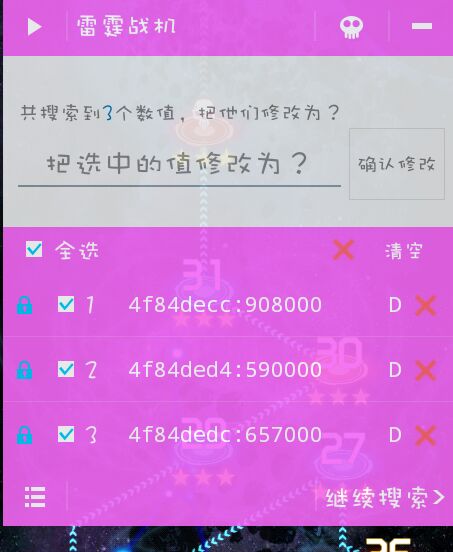Minimize the floating panel
453x552 pixels.
(422, 26)
